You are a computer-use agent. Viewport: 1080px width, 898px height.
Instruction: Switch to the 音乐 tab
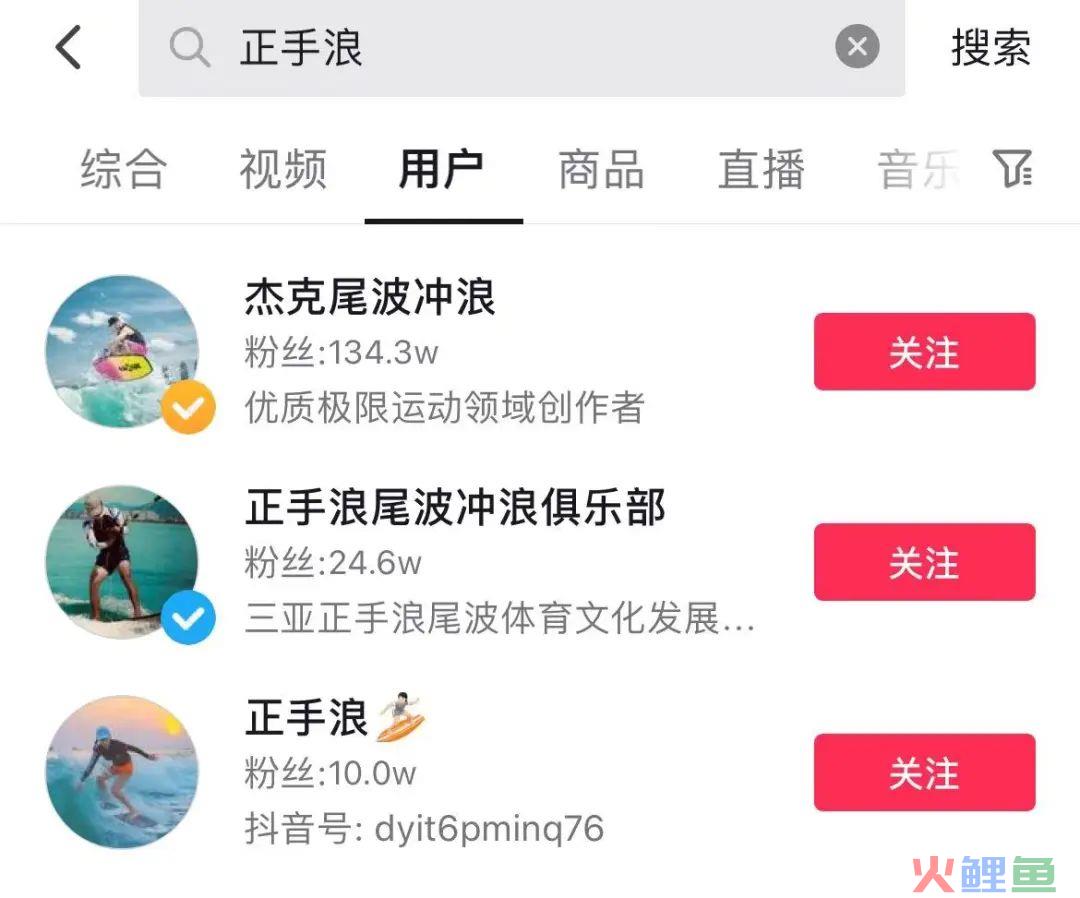point(915,170)
